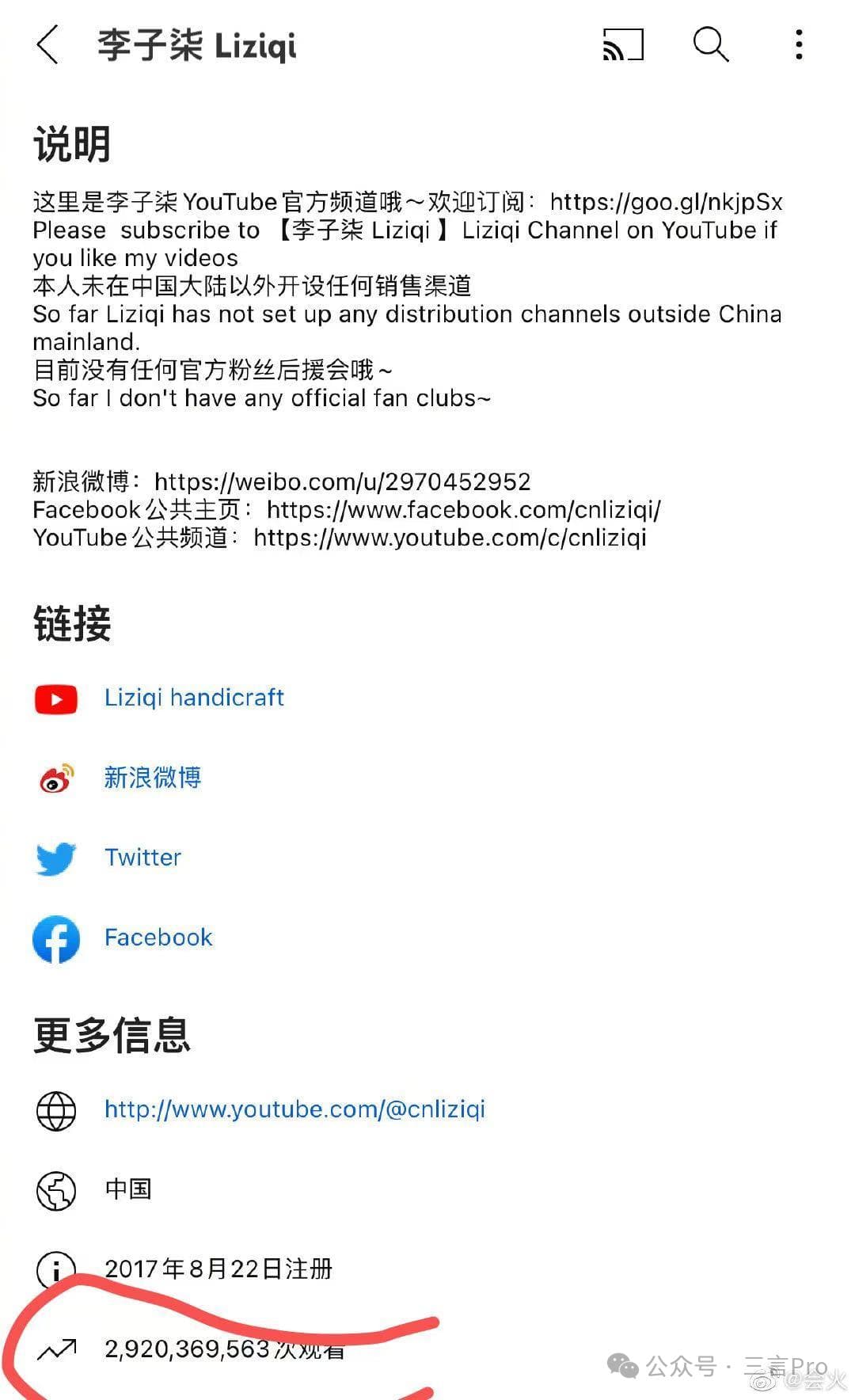Open the three-dot overflow menu
This screenshot has height=1400, width=855.
799,44
